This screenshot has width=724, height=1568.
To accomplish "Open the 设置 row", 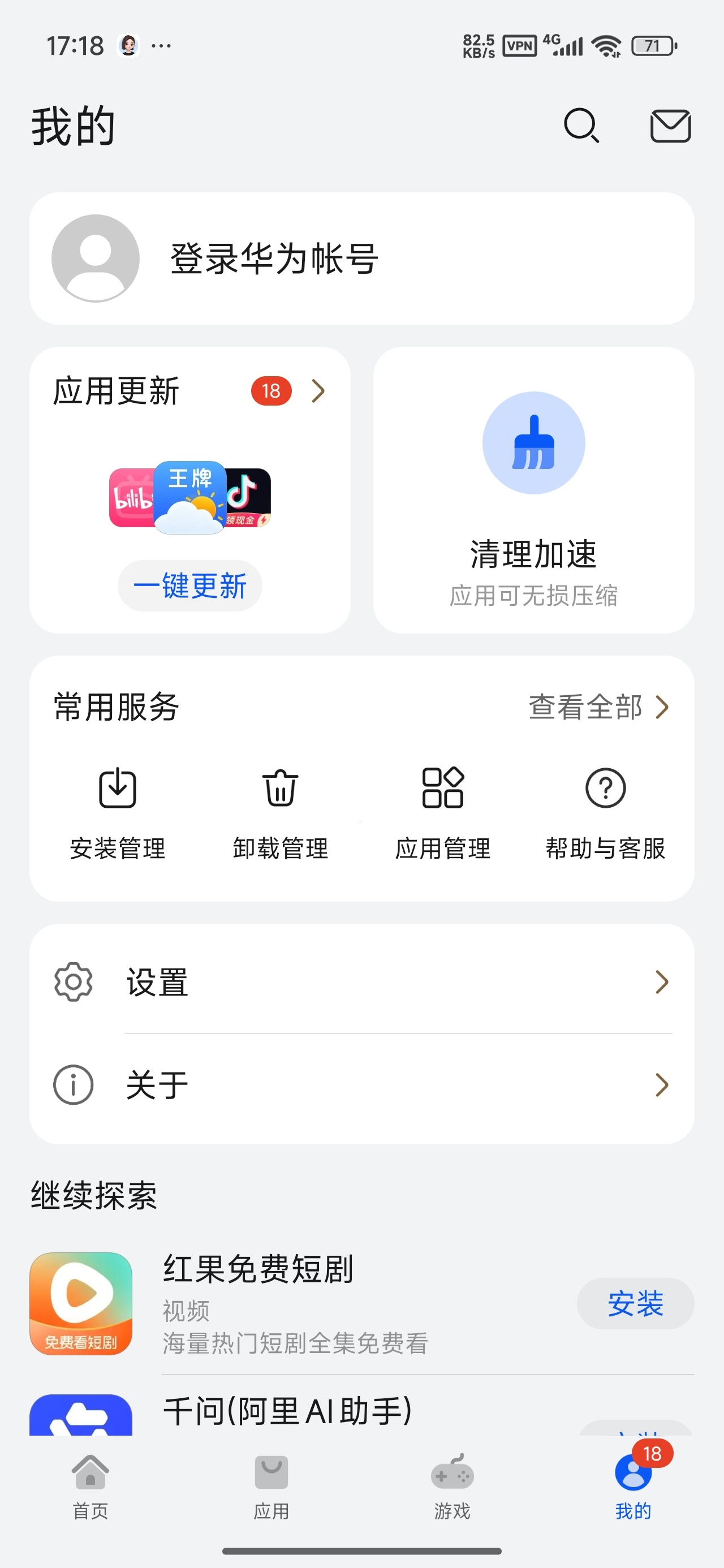I will (x=361, y=982).
